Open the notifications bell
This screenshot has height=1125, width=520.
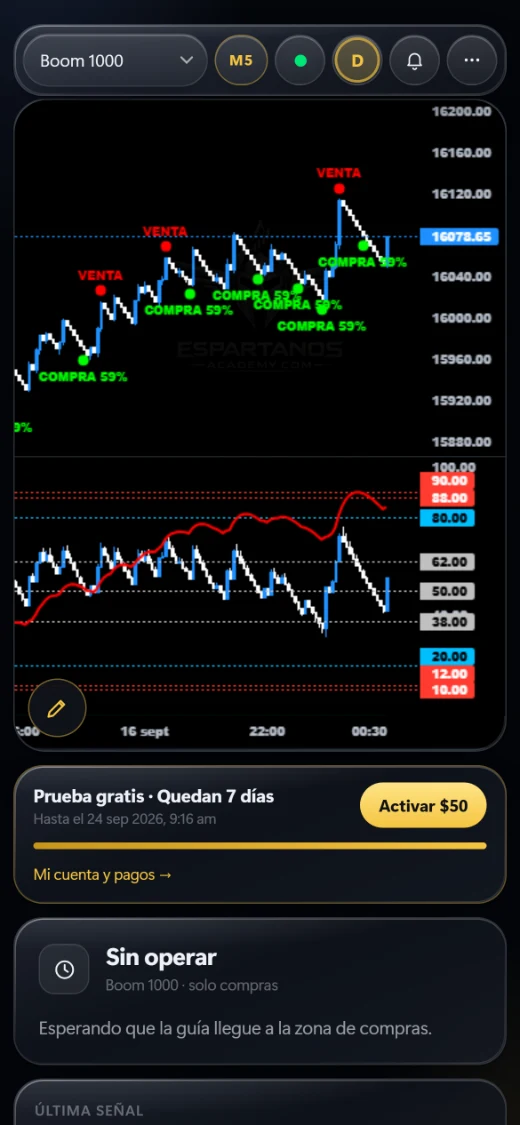coord(415,60)
